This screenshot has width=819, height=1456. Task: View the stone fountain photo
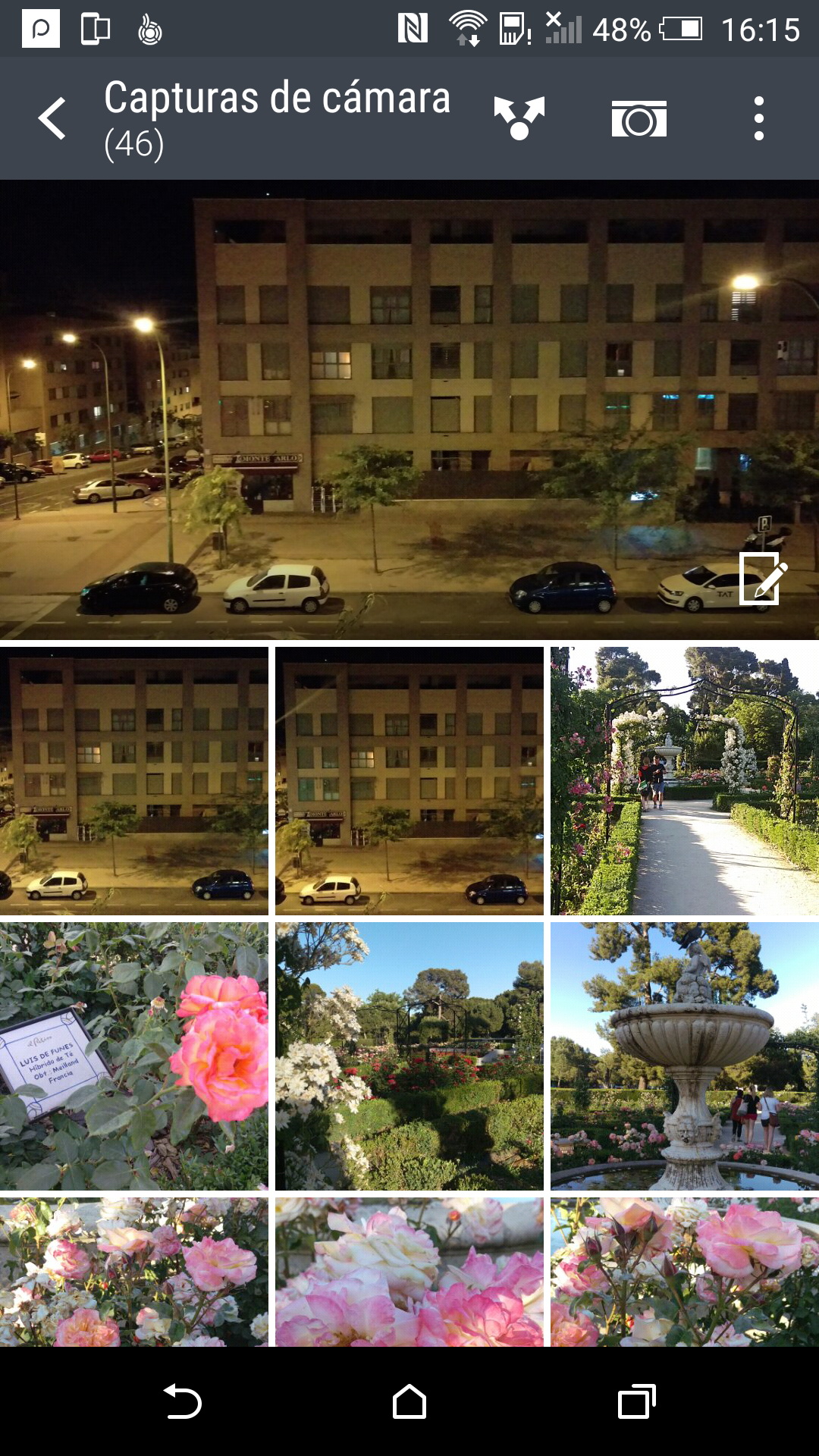[684, 1056]
